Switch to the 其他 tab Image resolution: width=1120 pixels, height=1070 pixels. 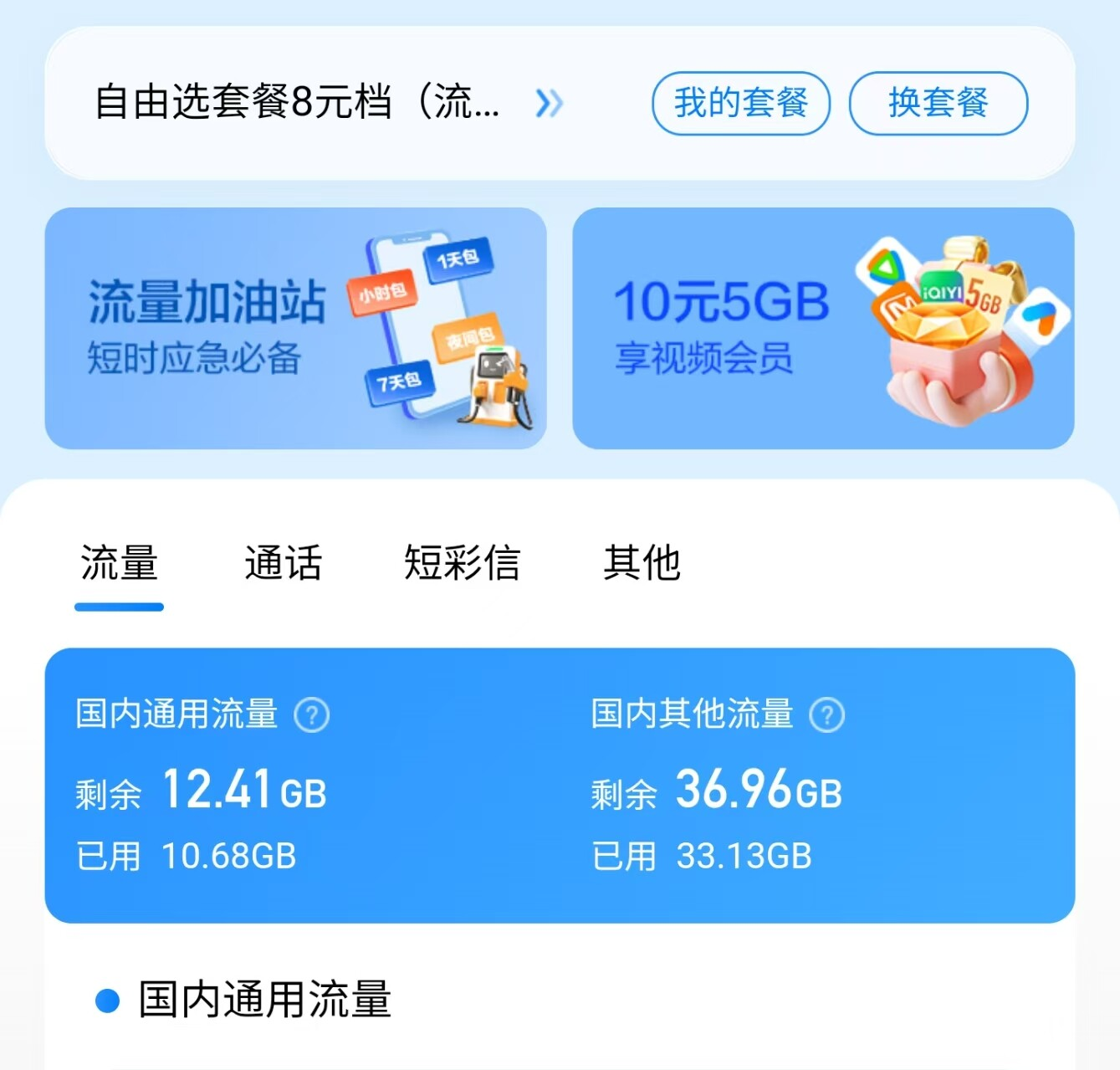click(x=642, y=563)
